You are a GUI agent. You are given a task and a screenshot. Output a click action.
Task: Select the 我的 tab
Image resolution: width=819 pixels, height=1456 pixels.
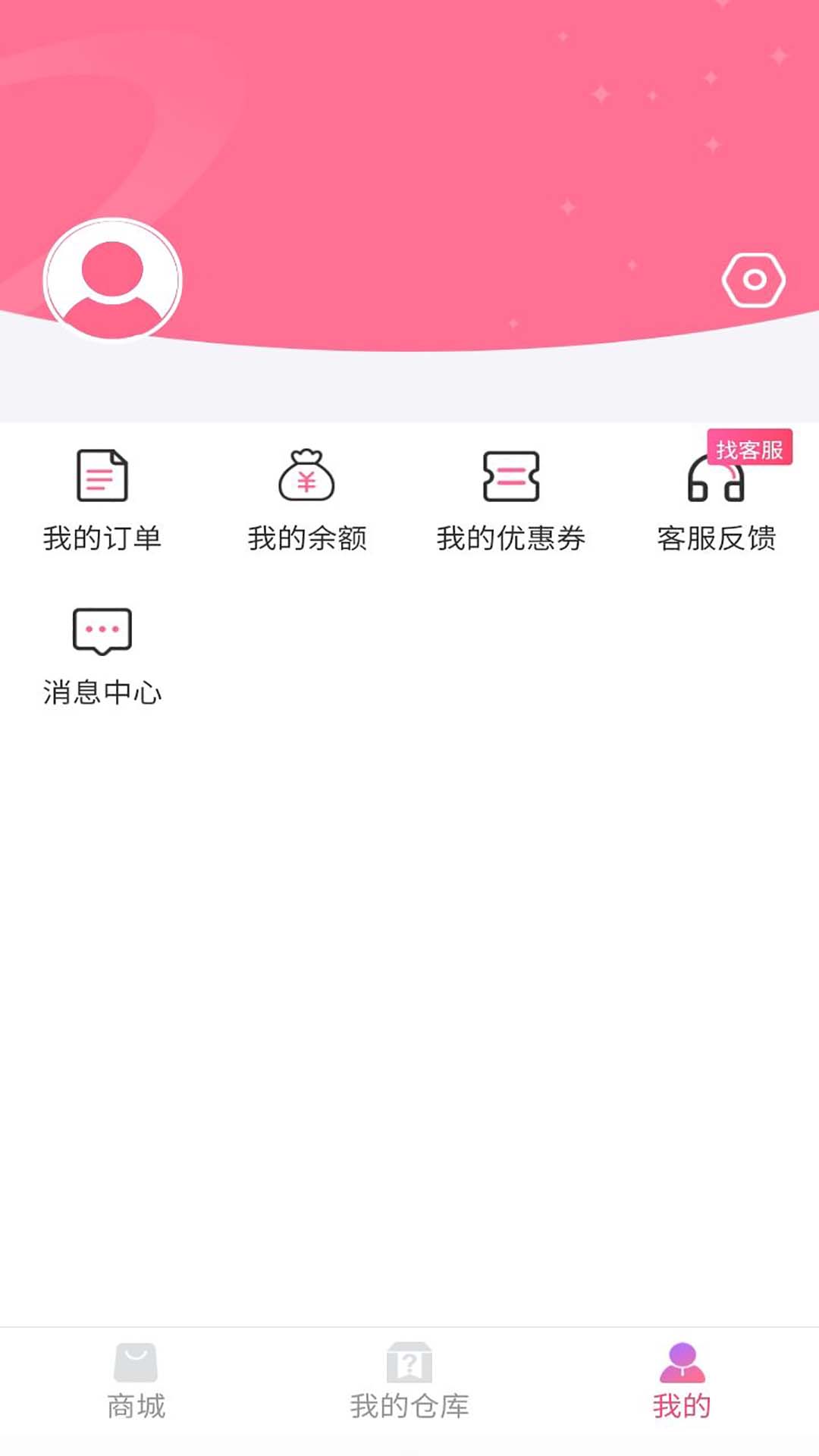(682, 1382)
